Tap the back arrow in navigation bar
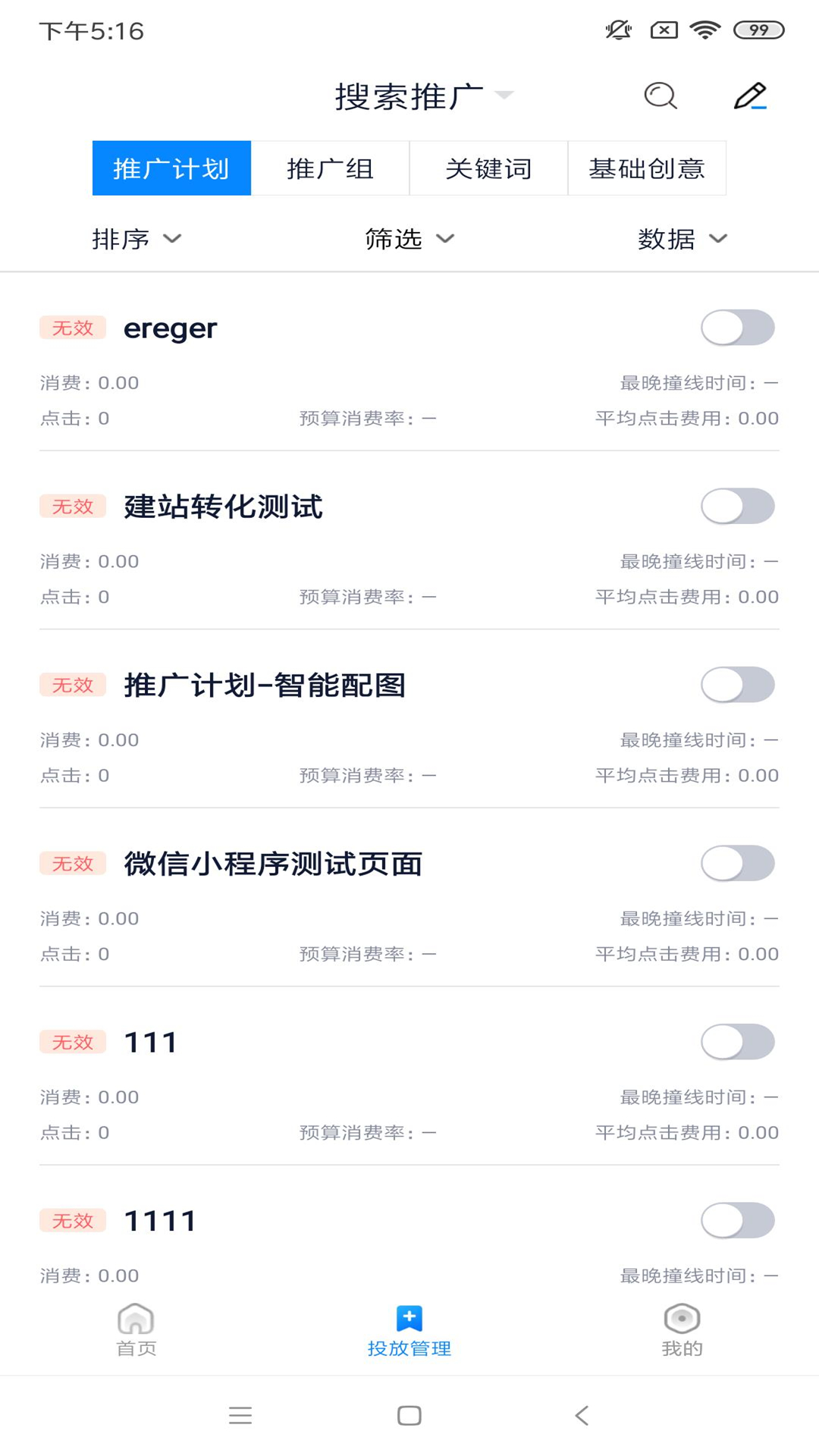Viewport: 819px width, 1456px height. pos(581,1415)
